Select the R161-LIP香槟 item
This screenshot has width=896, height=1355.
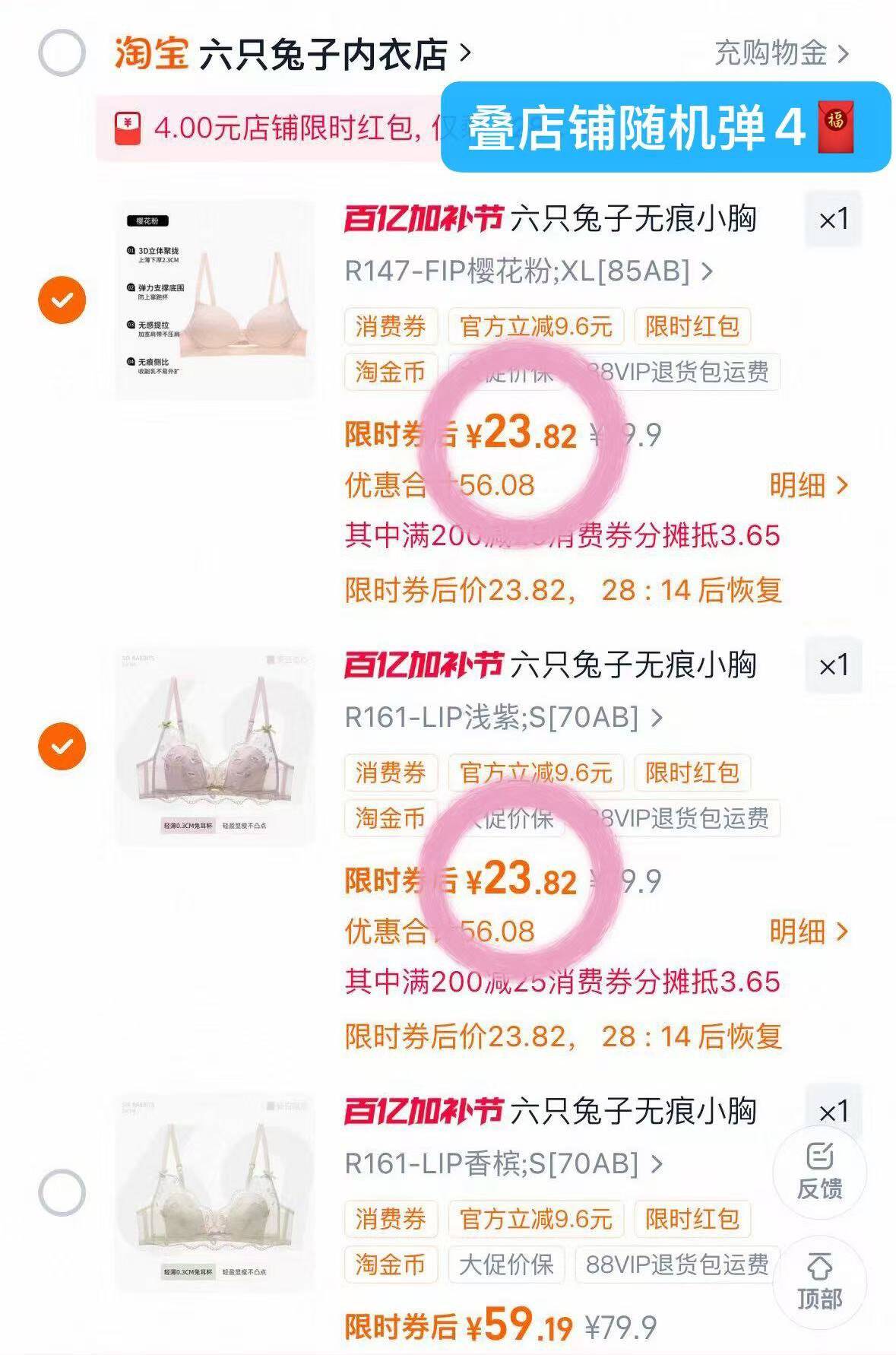(x=62, y=1193)
